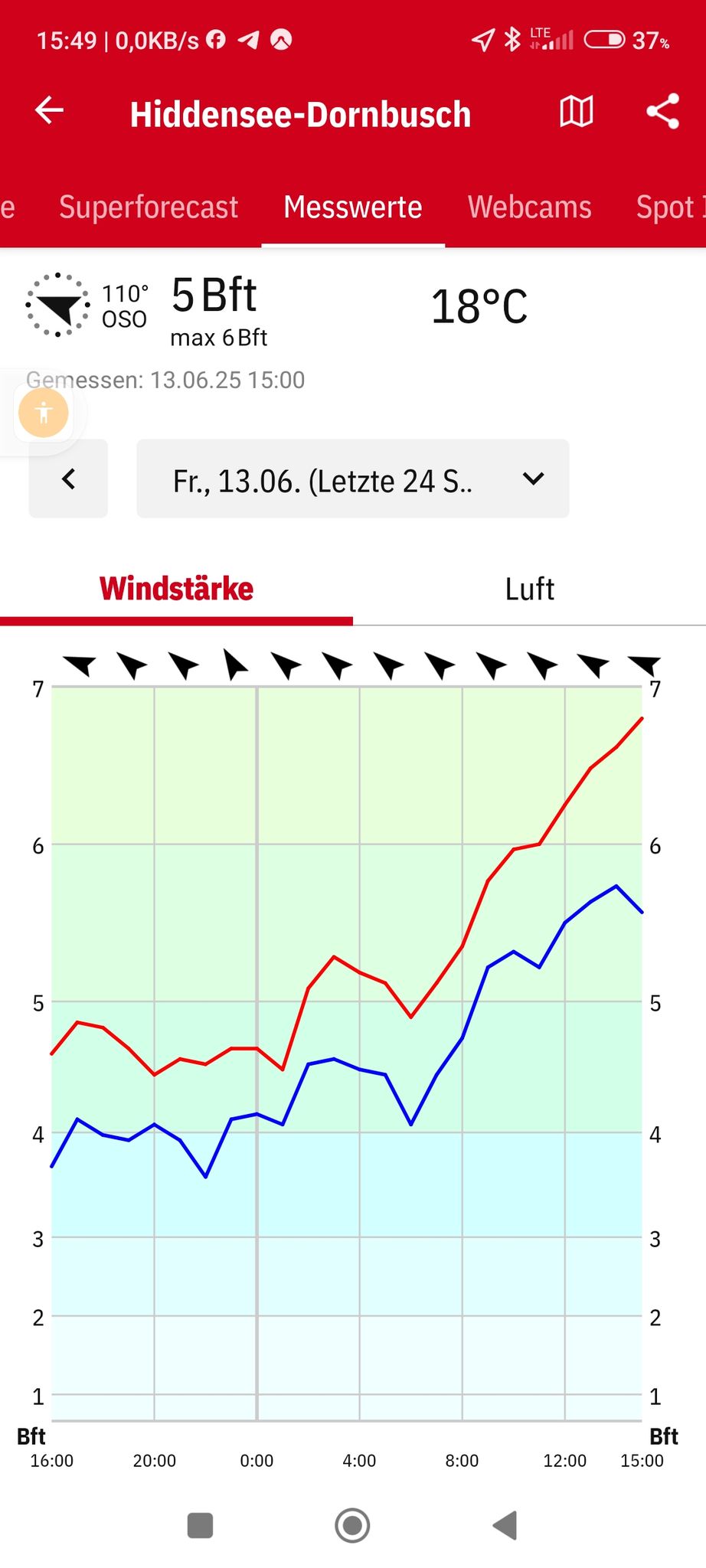Switch the chart to Luft
Screen dimensions: 706x1568
[530, 589]
